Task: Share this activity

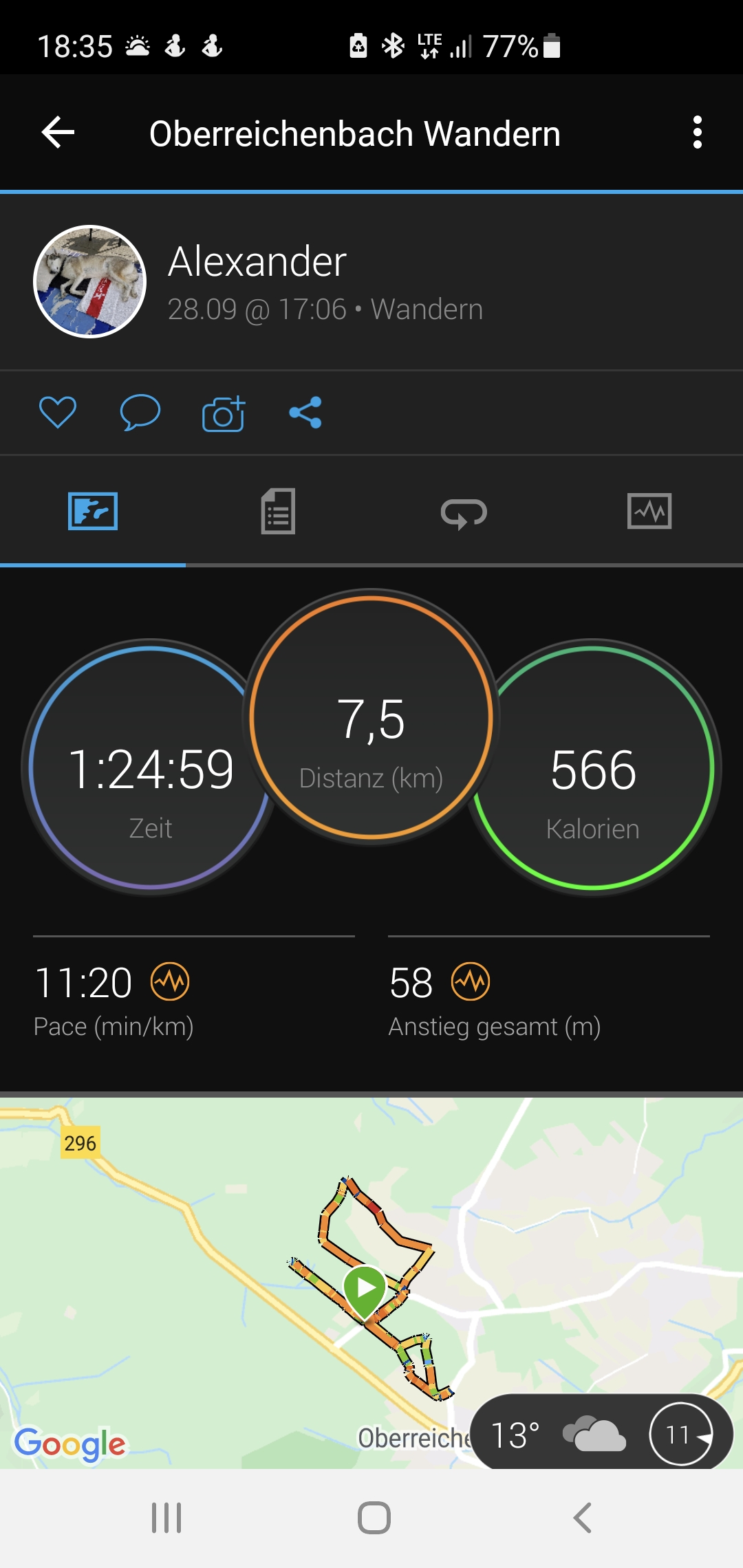Action: click(305, 413)
